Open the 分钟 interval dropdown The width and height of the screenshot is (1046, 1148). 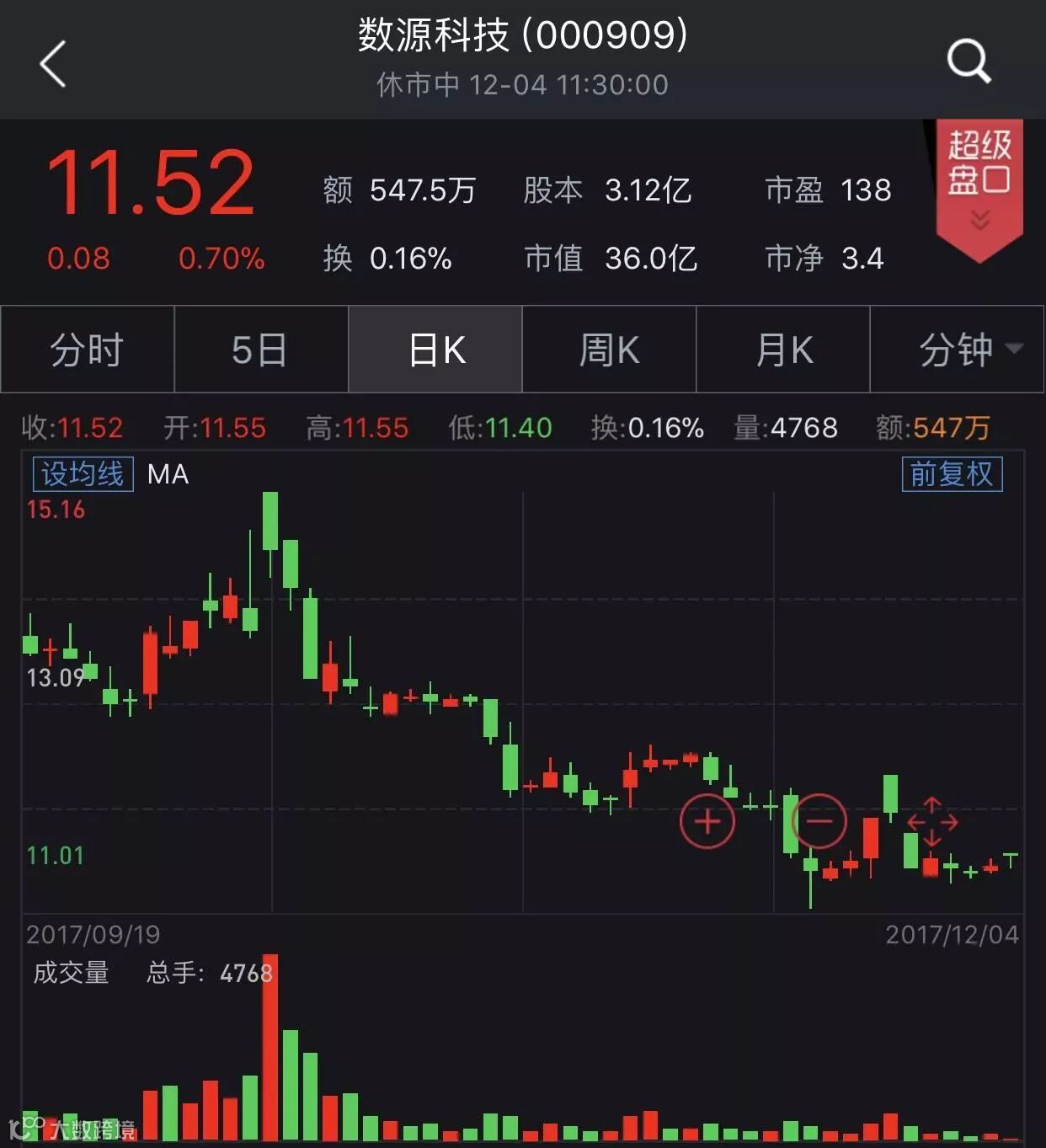(958, 350)
